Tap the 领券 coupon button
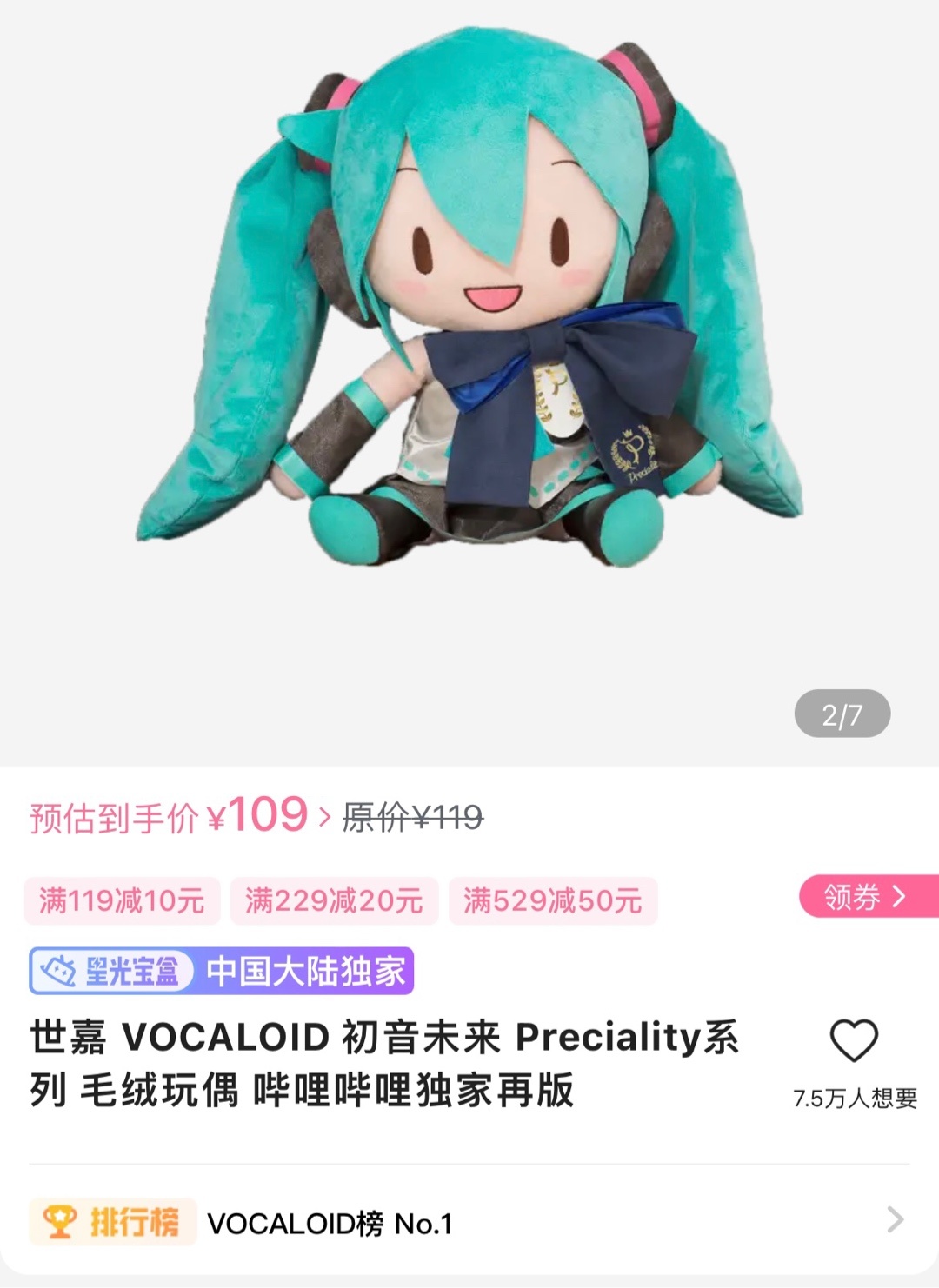Screen dimensions: 939x1288 coord(866,896)
